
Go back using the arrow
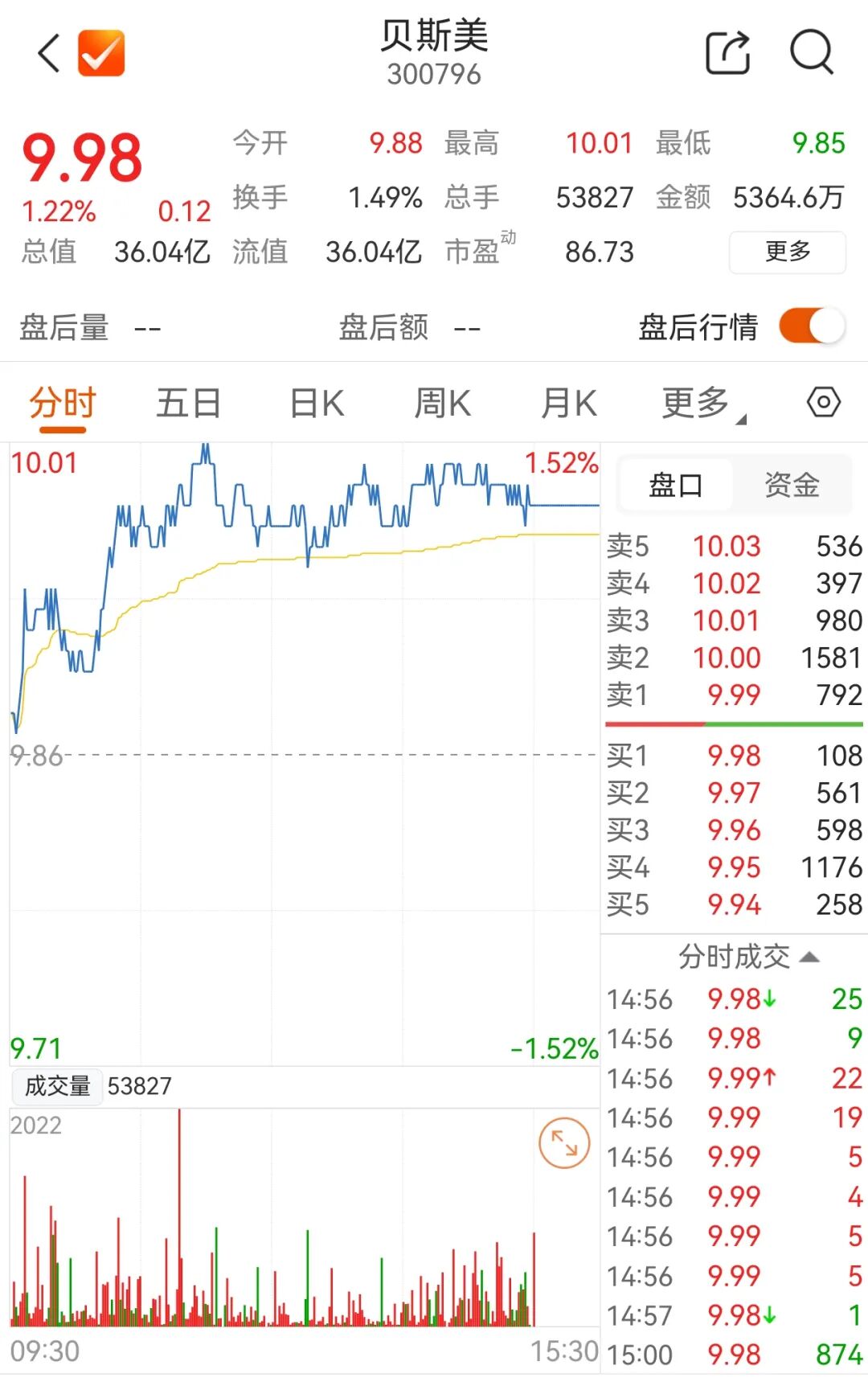pyautogui.click(x=49, y=53)
